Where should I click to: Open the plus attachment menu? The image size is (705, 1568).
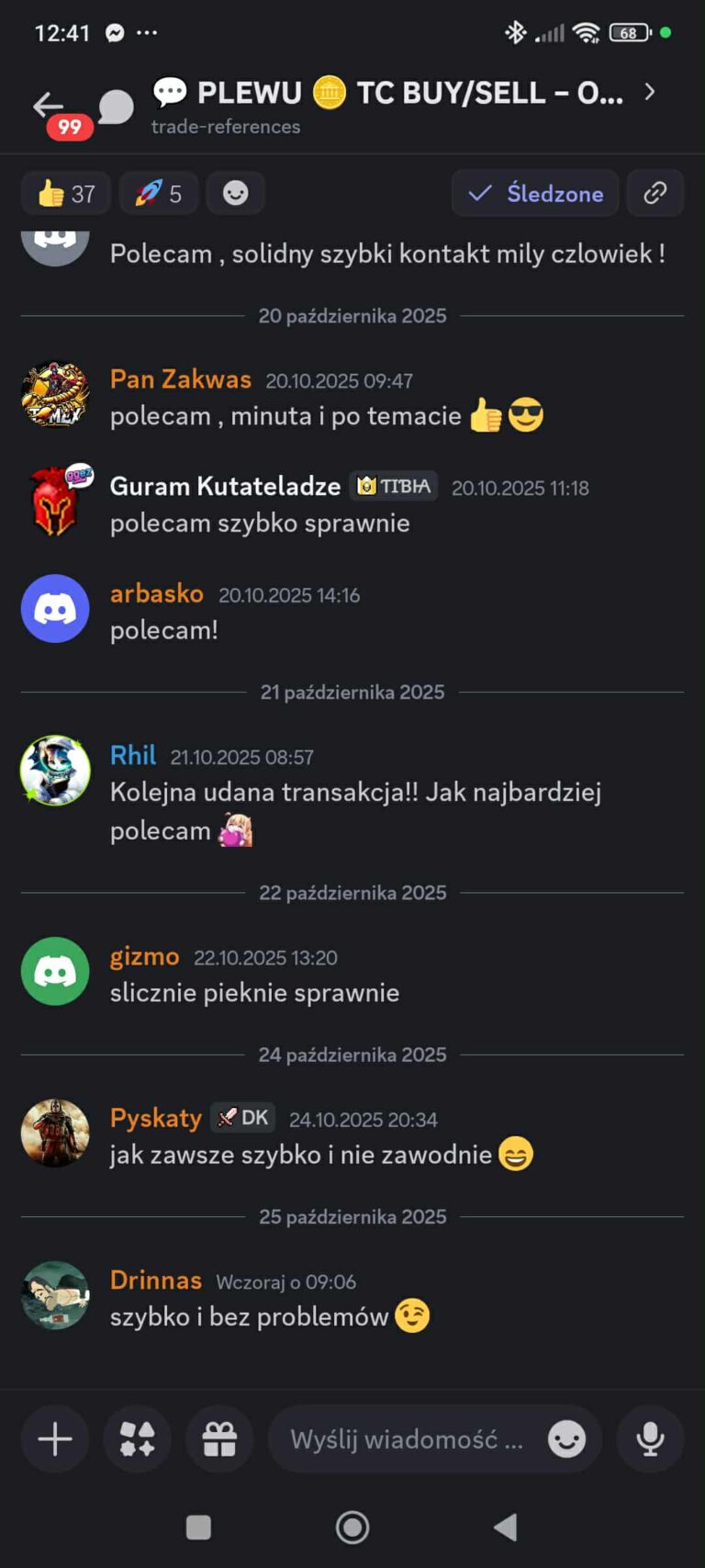[x=55, y=1438]
